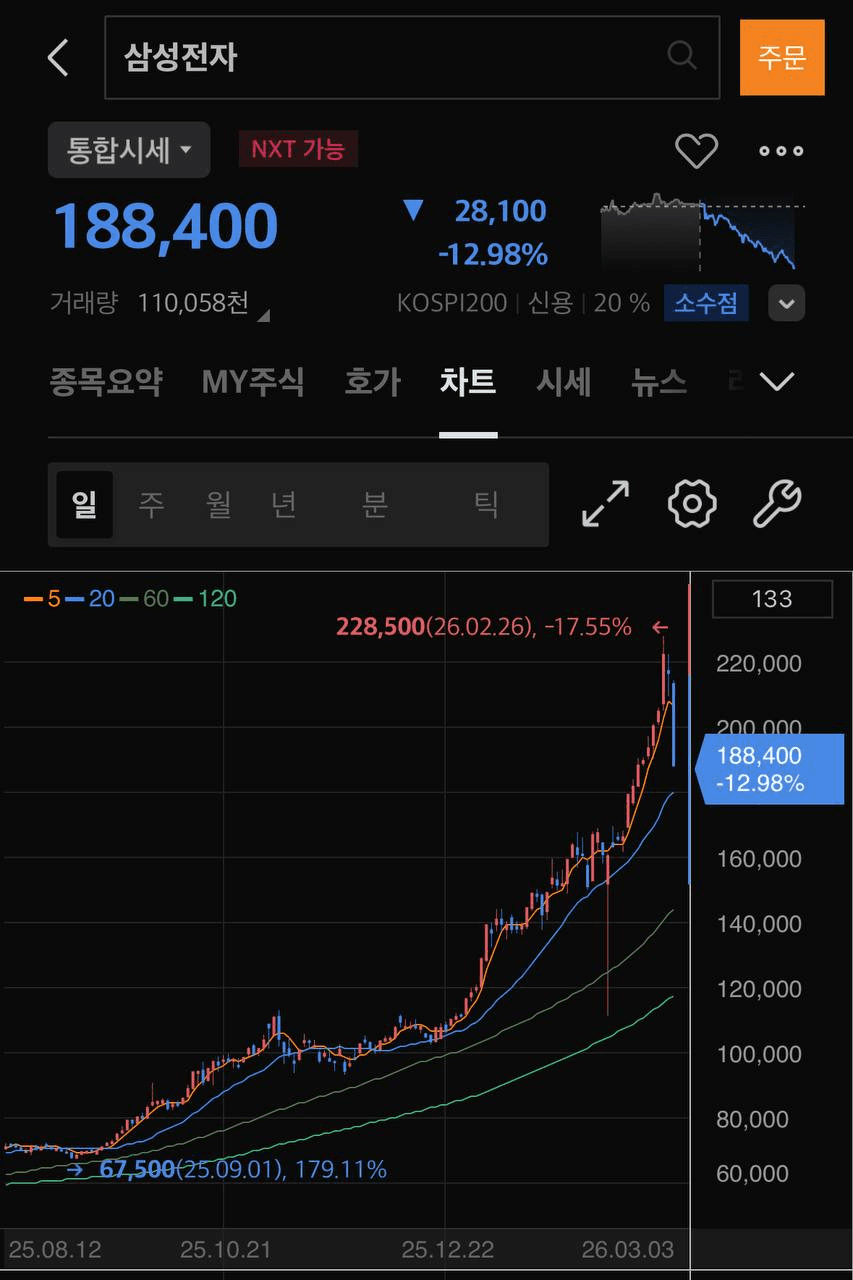Screen dimensions: 853x1280
Task: Go back with the left arrow
Action: 57,57
